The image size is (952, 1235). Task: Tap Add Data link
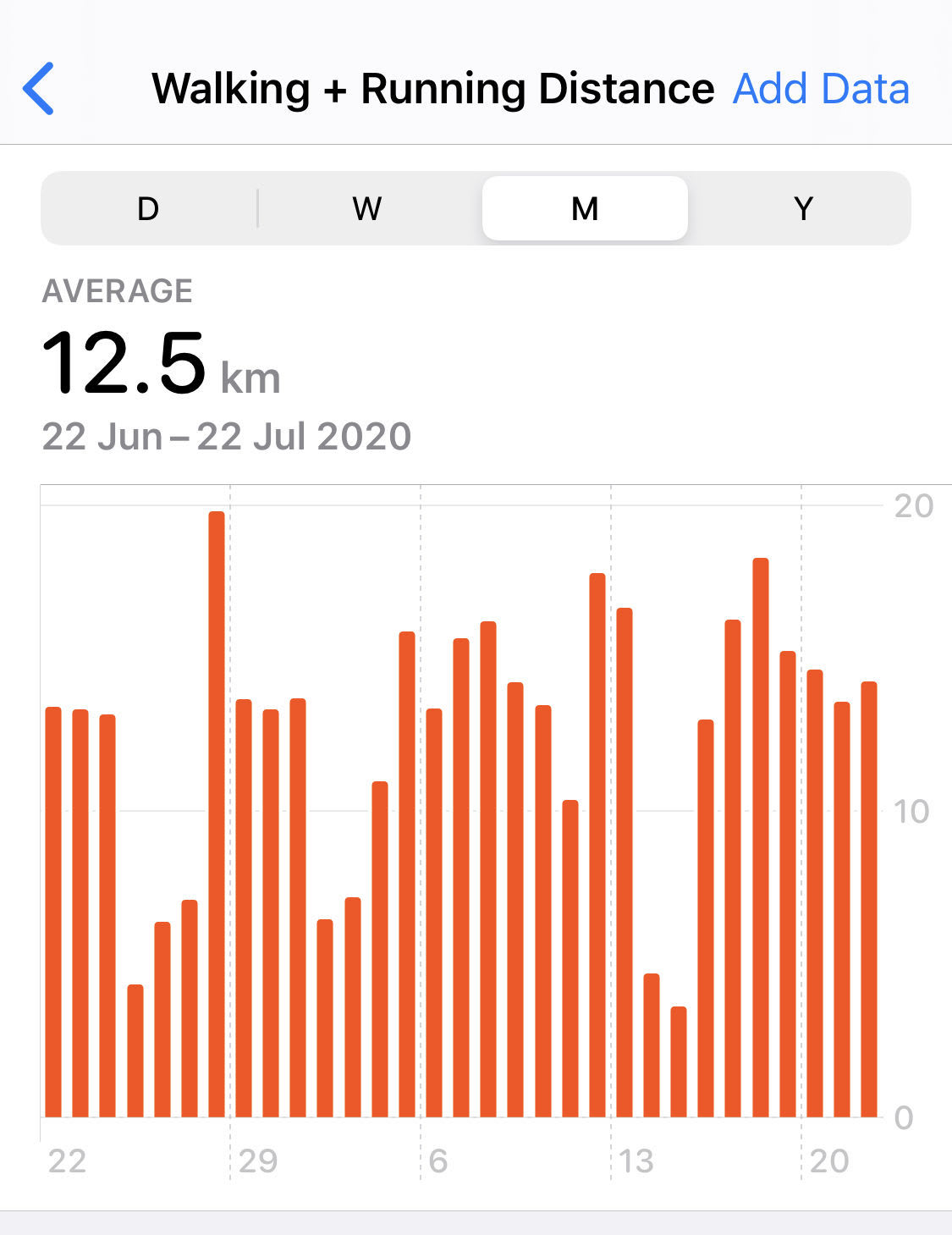coord(820,89)
